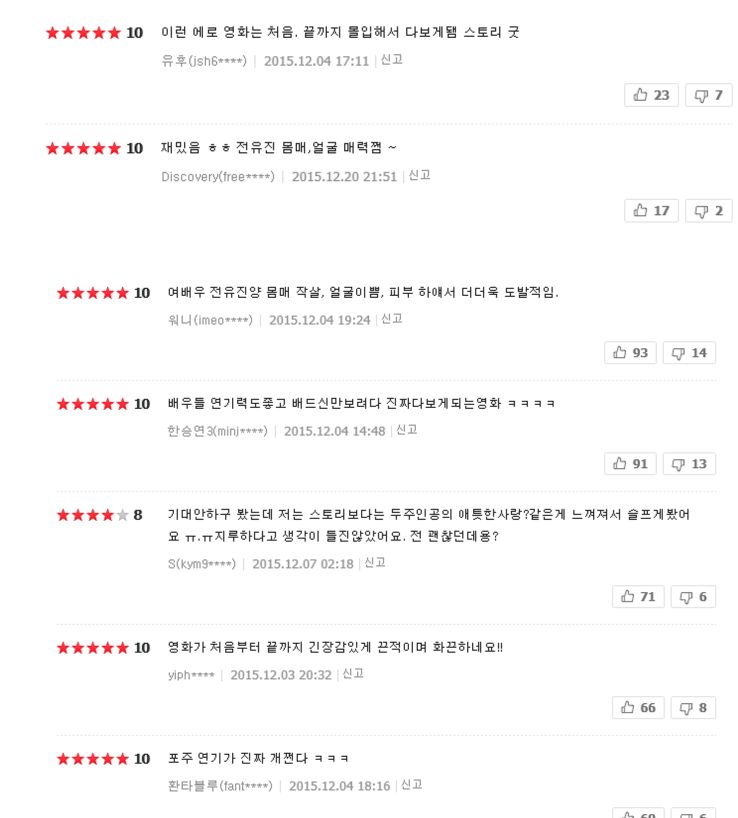This screenshot has width=738, height=818.
Task: Like the 8-point review by S(kym9****)
Action: (x=638, y=597)
